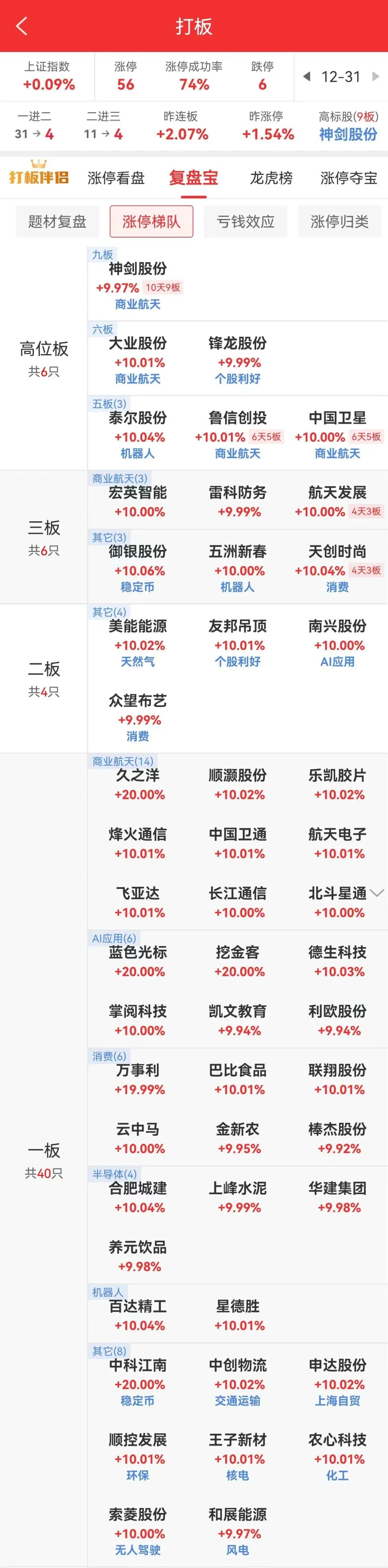388x1568 pixels.
Task: Select the 涨停归类 chip
Action: coord(339,222)
